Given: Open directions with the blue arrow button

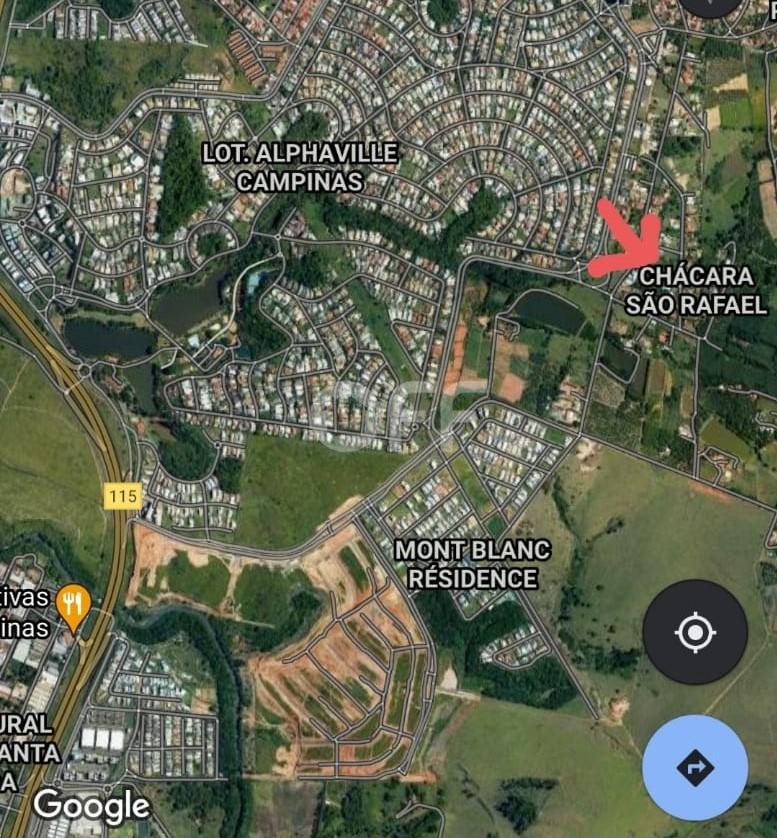Looking at the screenshot, I should [x=695, y=768].
